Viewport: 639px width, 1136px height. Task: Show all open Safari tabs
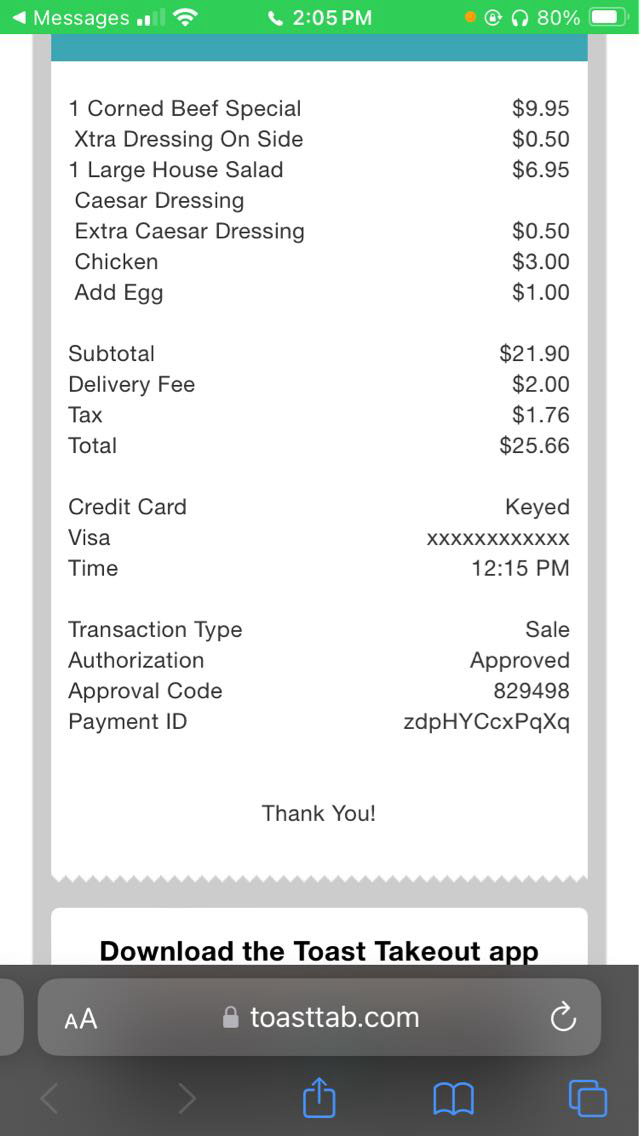point(587,1100)
